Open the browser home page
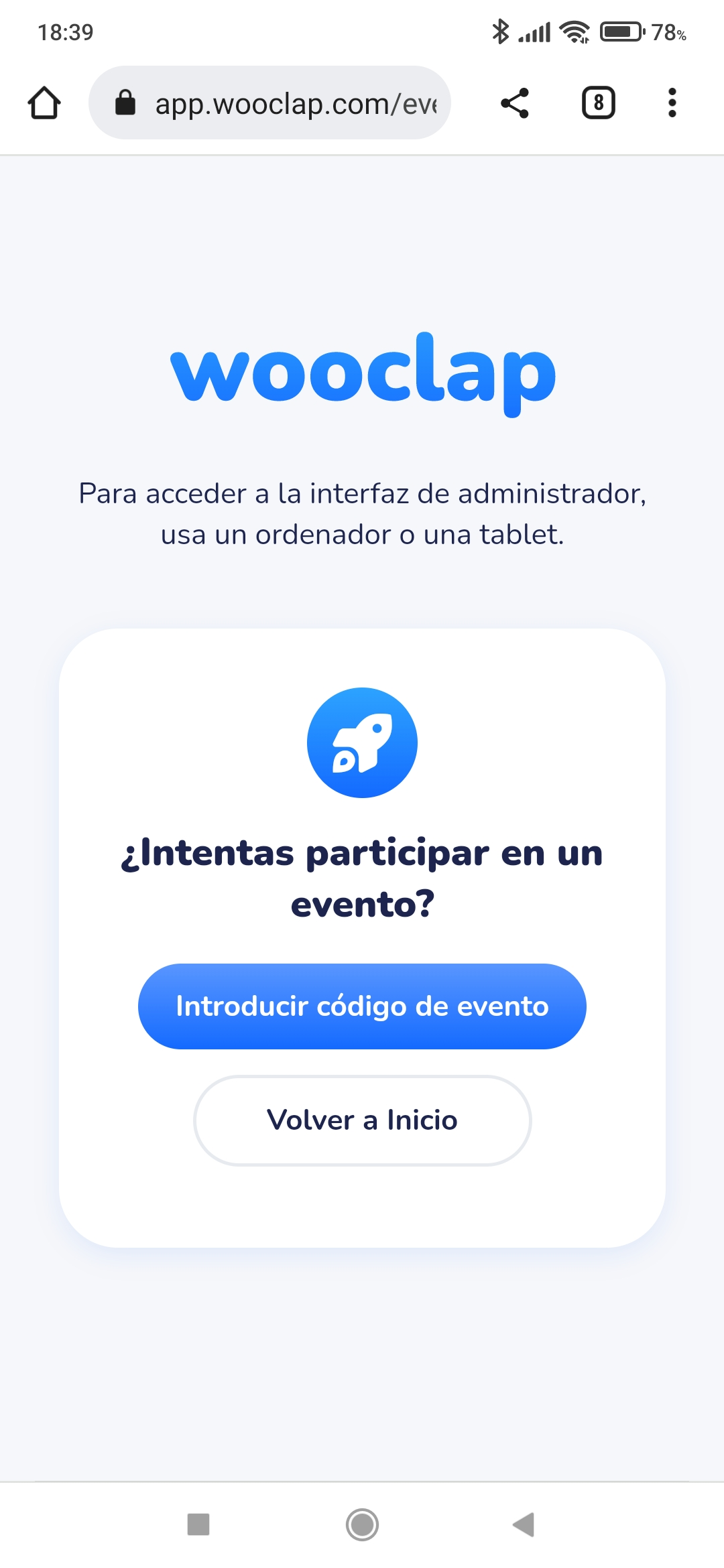This screenshot has width=724, height=1568. click(44, 103)
